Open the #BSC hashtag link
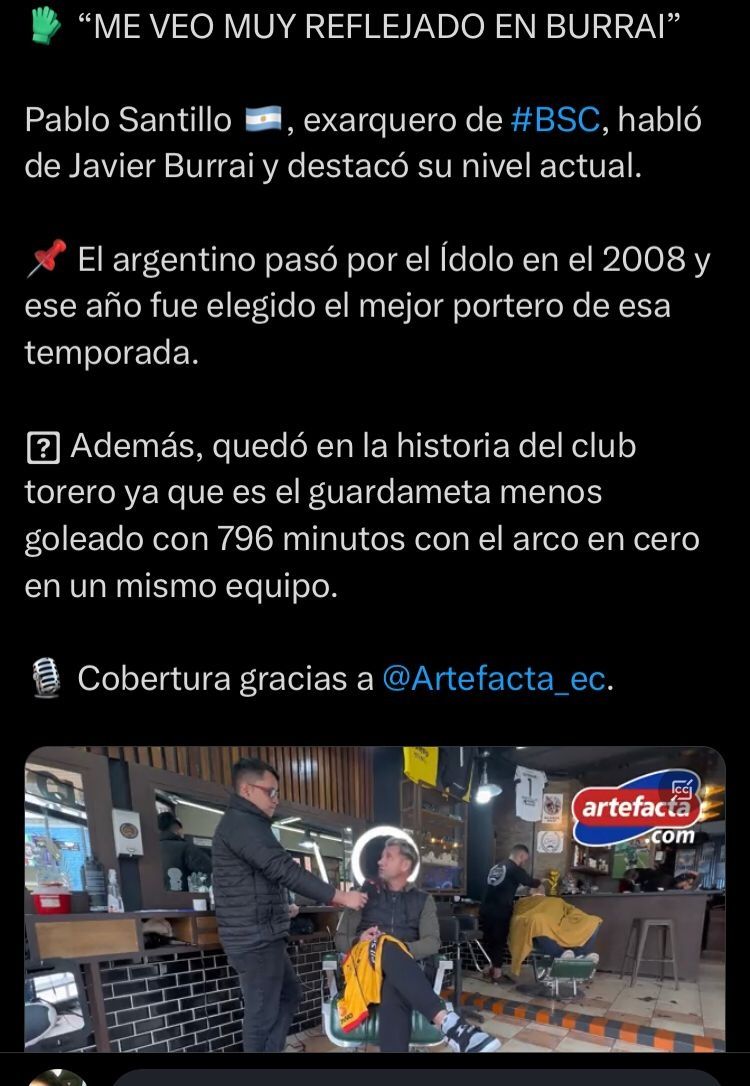The width and height of the screenshot is (750, 1086). [x=555, y=121]
